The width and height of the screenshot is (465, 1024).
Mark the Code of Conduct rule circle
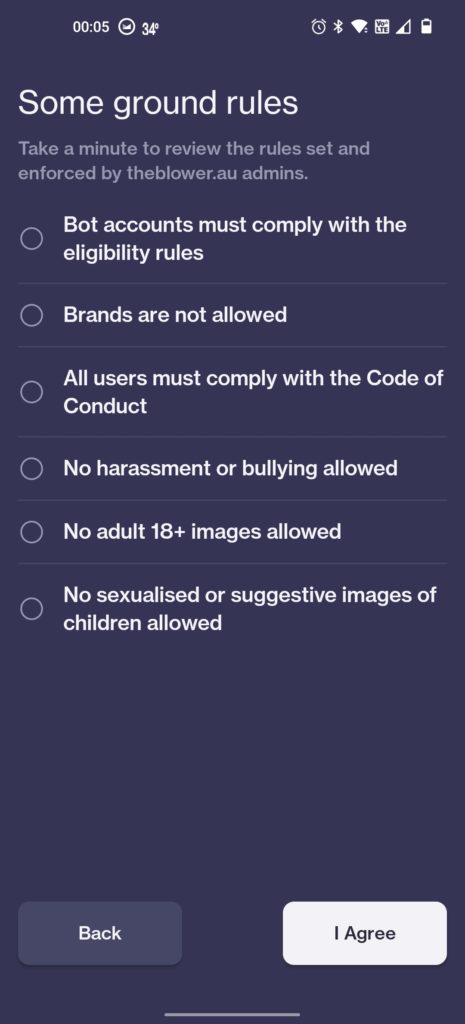31,392
